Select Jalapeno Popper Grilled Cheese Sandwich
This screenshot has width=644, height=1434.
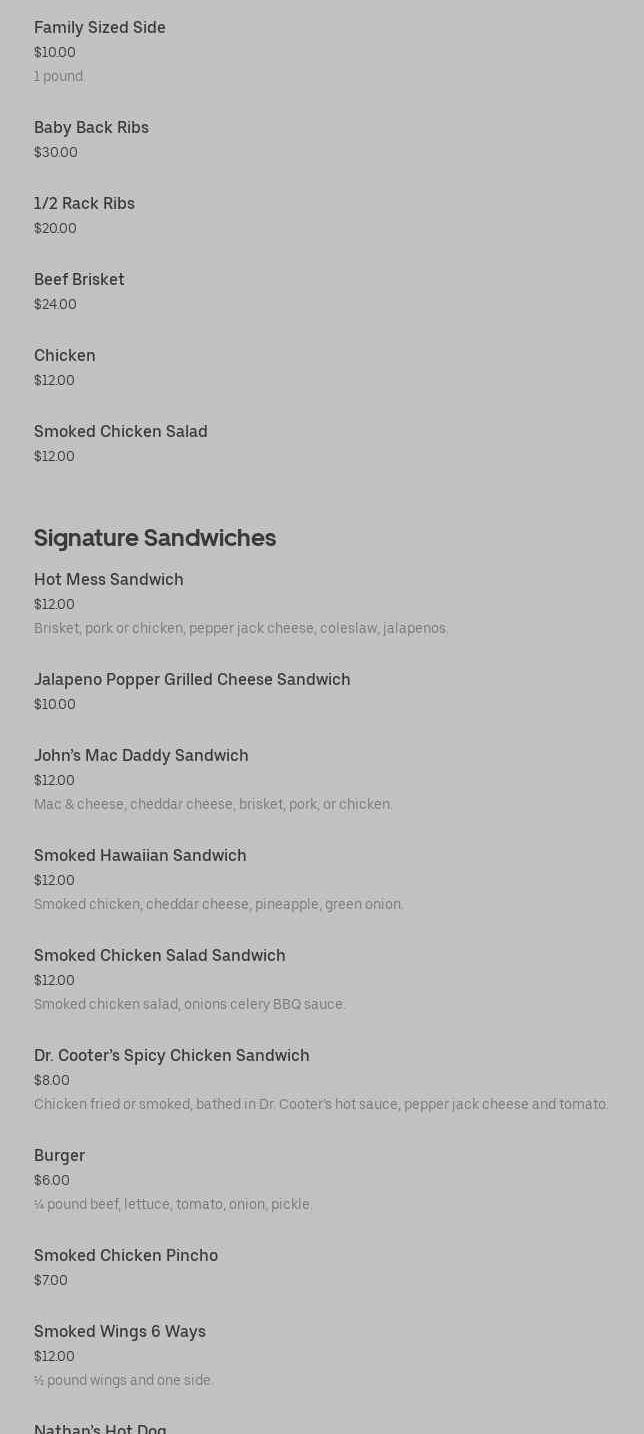192,680
